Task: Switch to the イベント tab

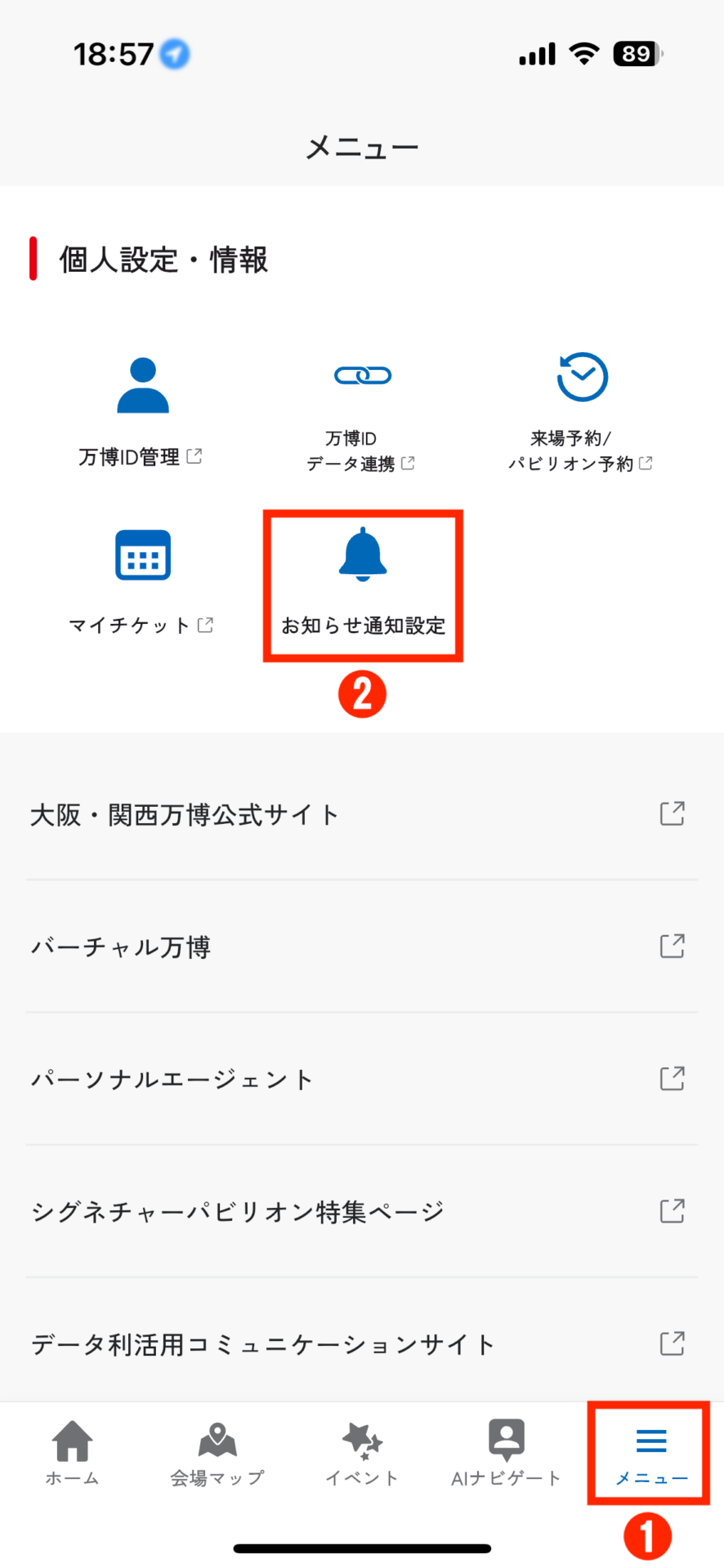Action: click(362, 1453)
